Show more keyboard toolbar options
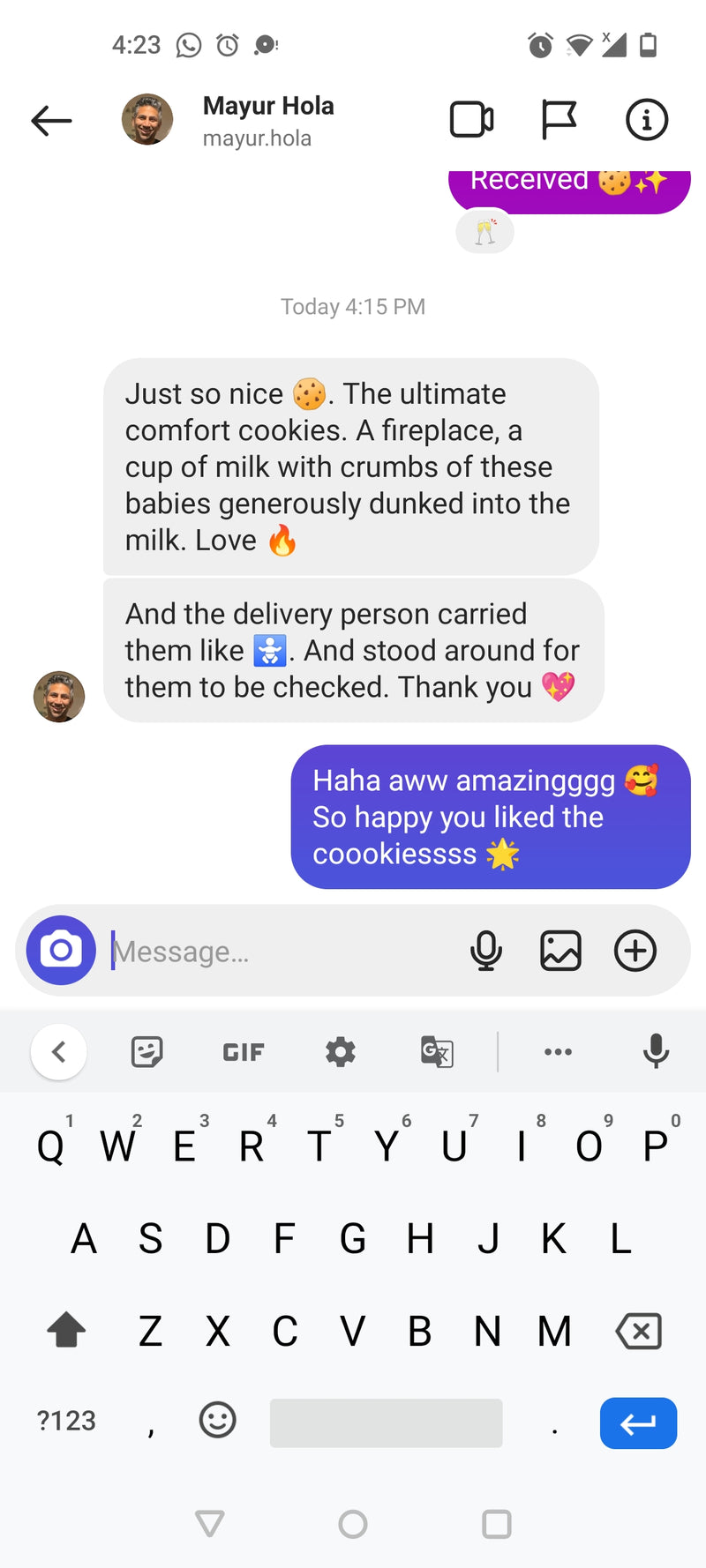 coord(558,1051)
